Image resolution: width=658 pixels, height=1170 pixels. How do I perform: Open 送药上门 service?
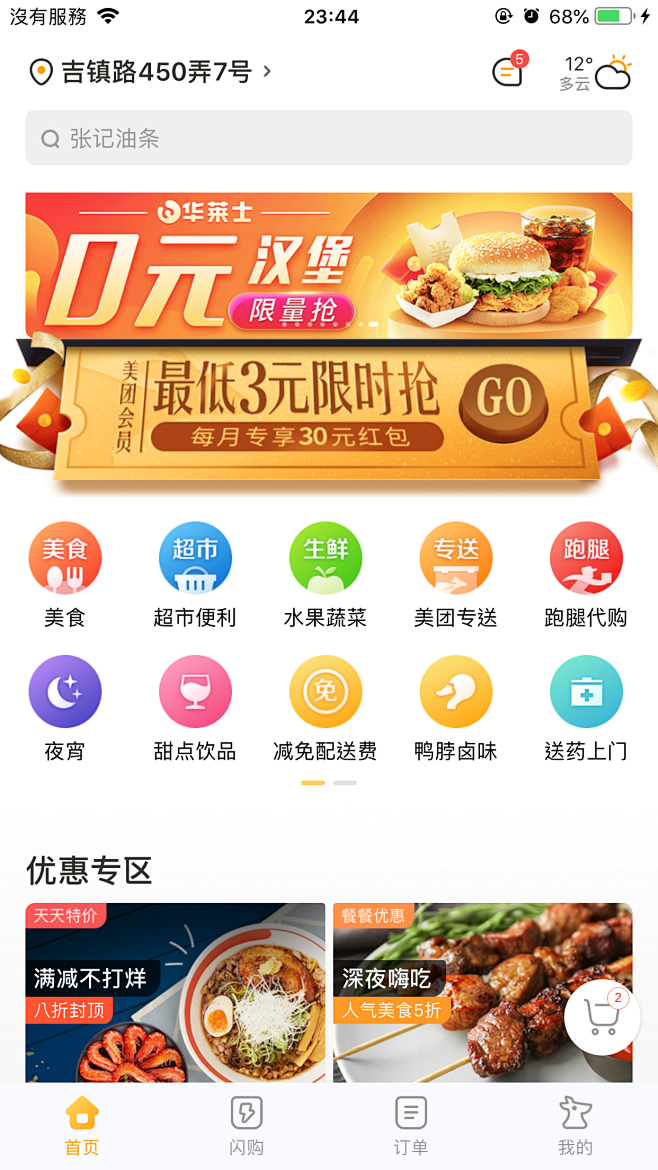(586, 706)
